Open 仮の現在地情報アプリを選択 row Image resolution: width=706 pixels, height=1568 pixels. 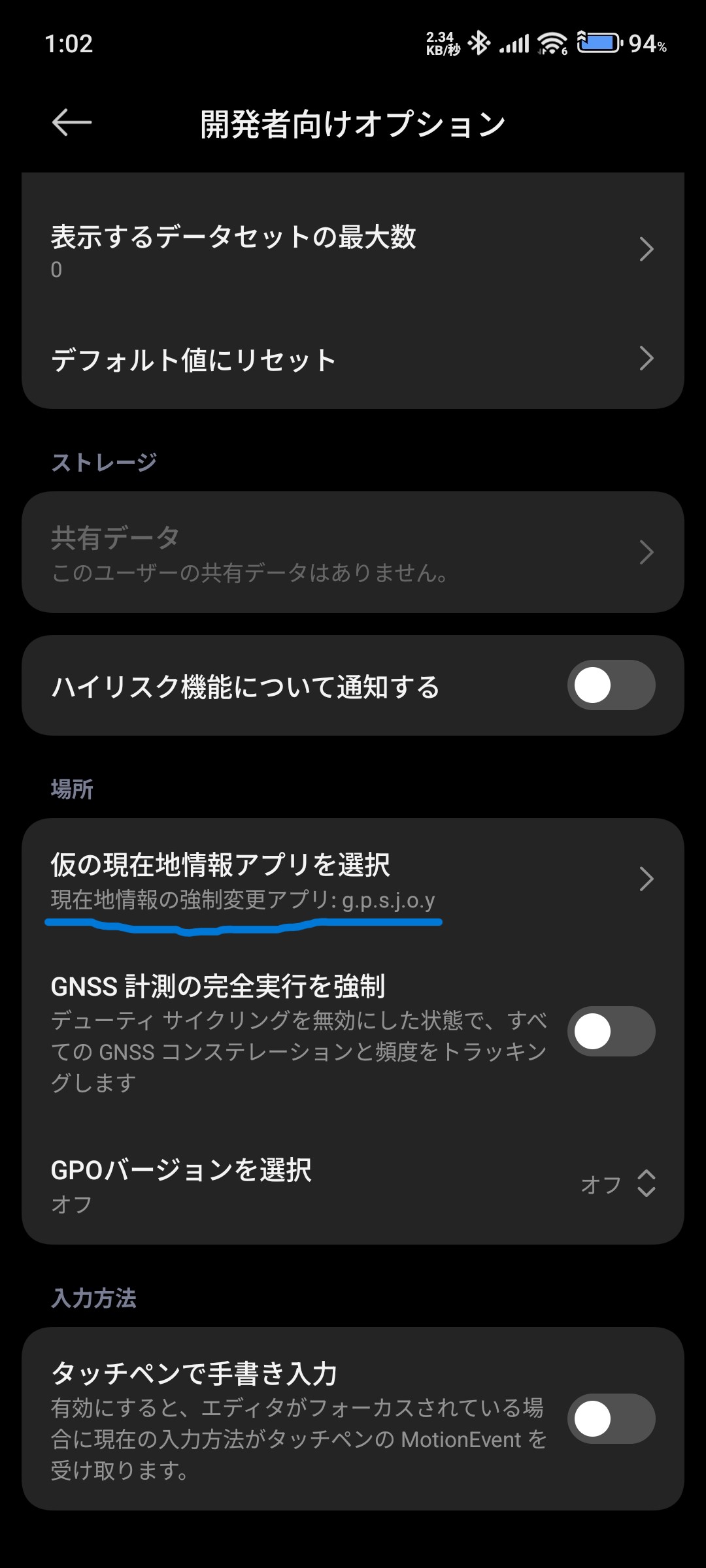(353, 879)
